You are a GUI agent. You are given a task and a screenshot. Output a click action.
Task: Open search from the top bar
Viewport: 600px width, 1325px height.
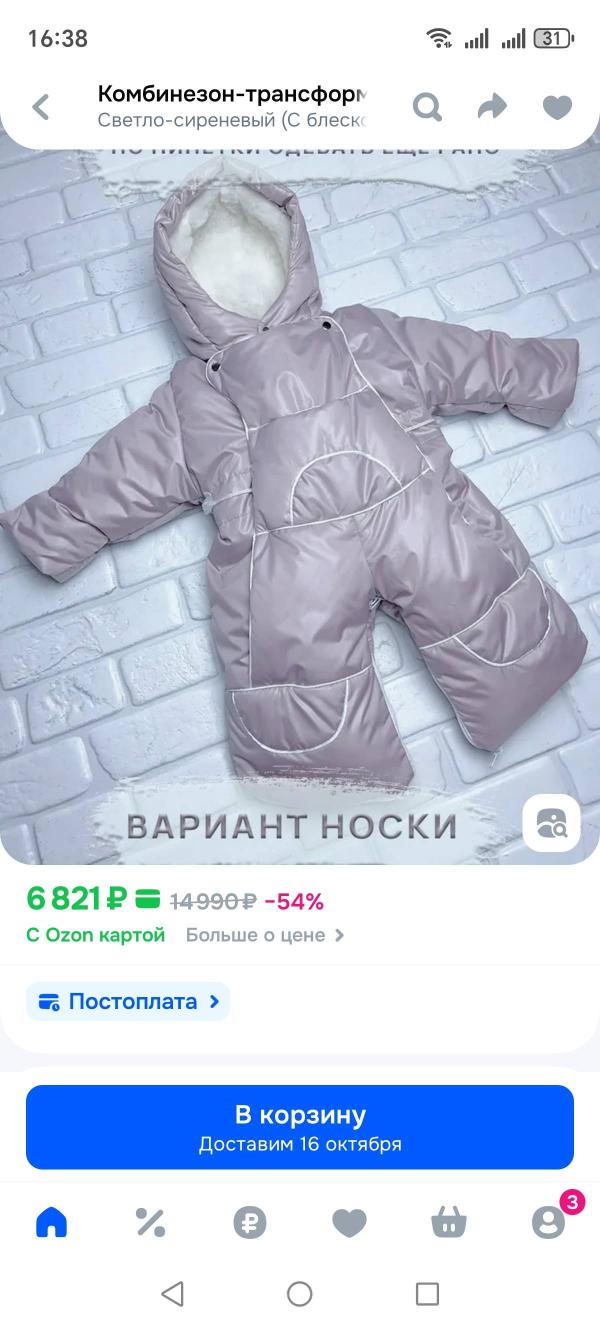click(x=427, y=107)
